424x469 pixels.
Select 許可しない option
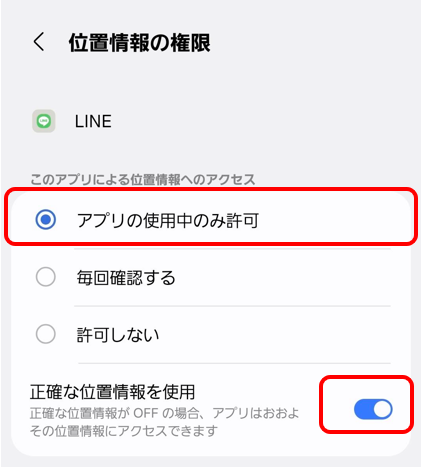point(211,334)
